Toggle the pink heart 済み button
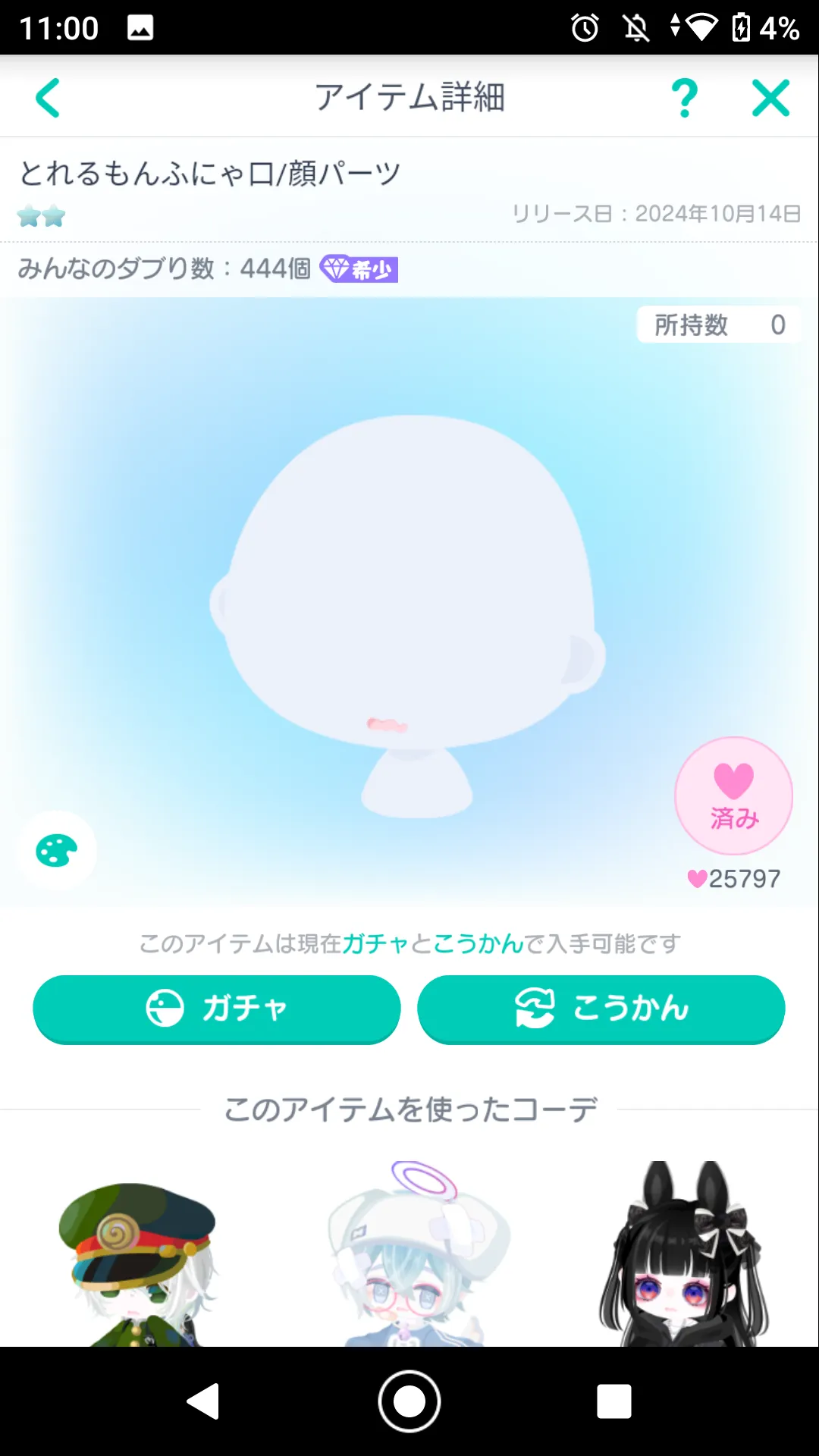Image resolution: width=819 pixels, height=1456 pixels. 733,795
